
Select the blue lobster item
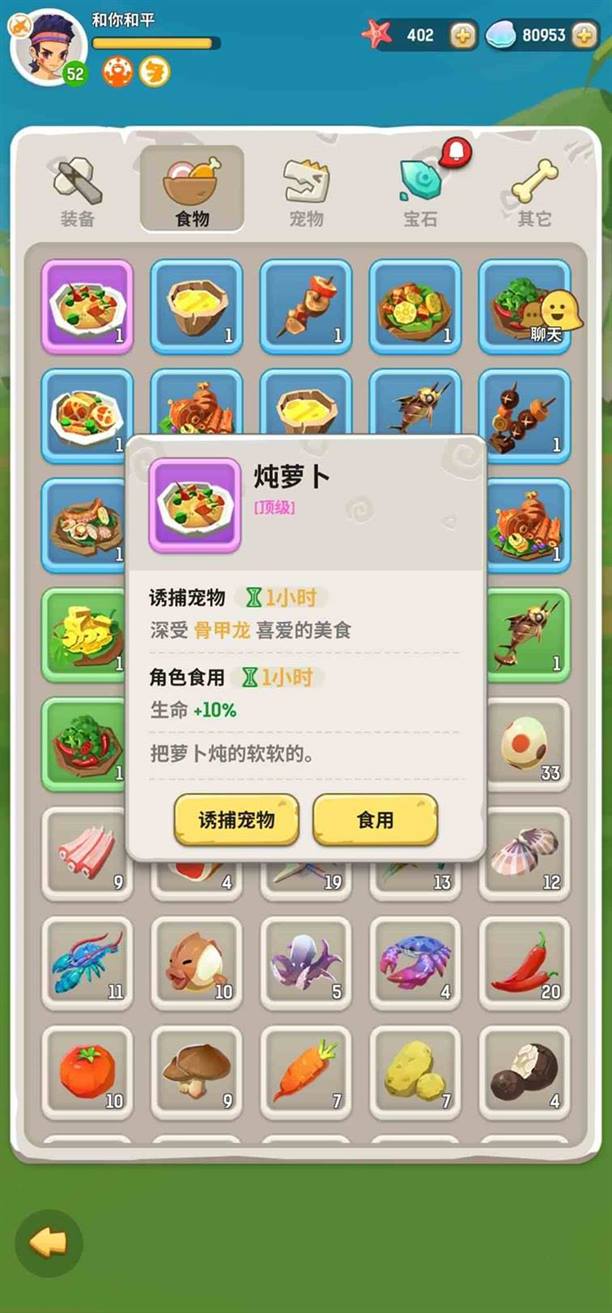[87, 963]
